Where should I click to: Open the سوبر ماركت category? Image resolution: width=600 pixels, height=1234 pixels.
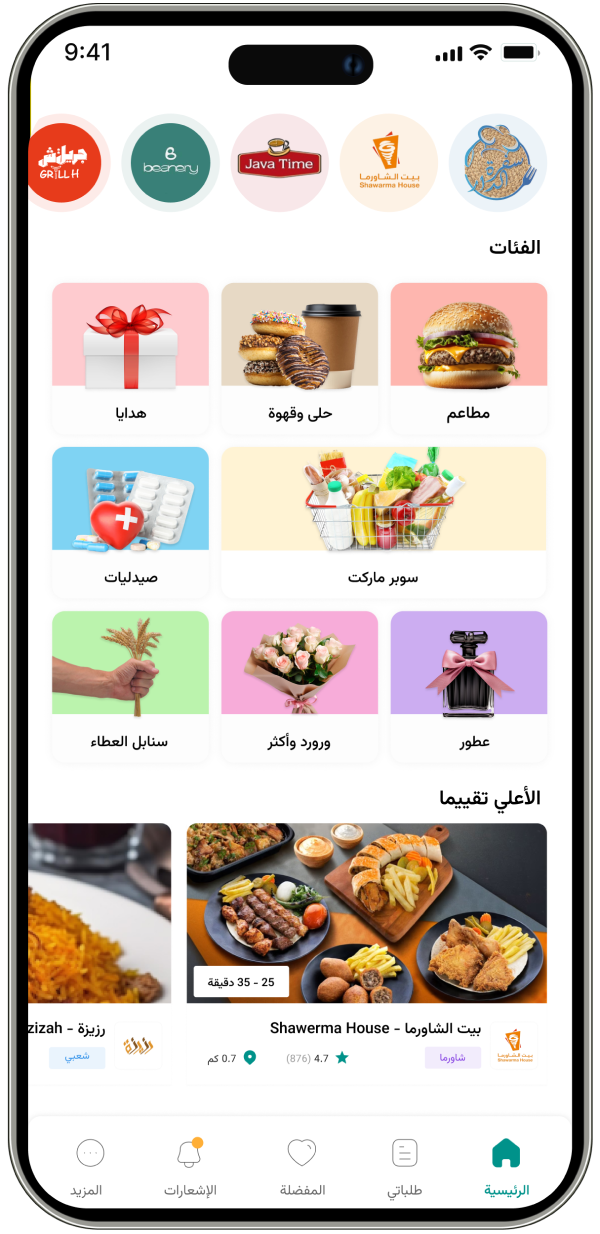tap(383, 522)
